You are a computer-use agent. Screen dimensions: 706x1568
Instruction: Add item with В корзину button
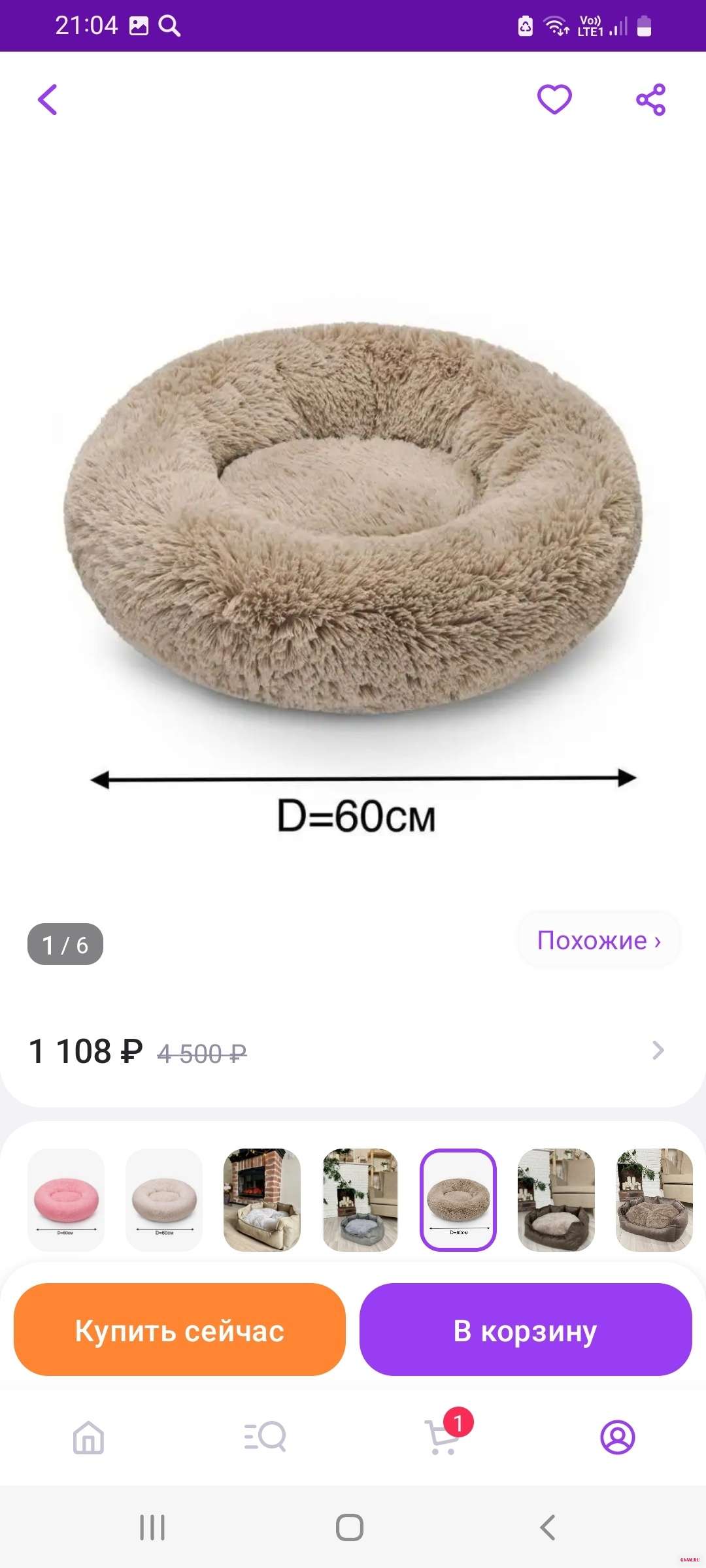526,1330
